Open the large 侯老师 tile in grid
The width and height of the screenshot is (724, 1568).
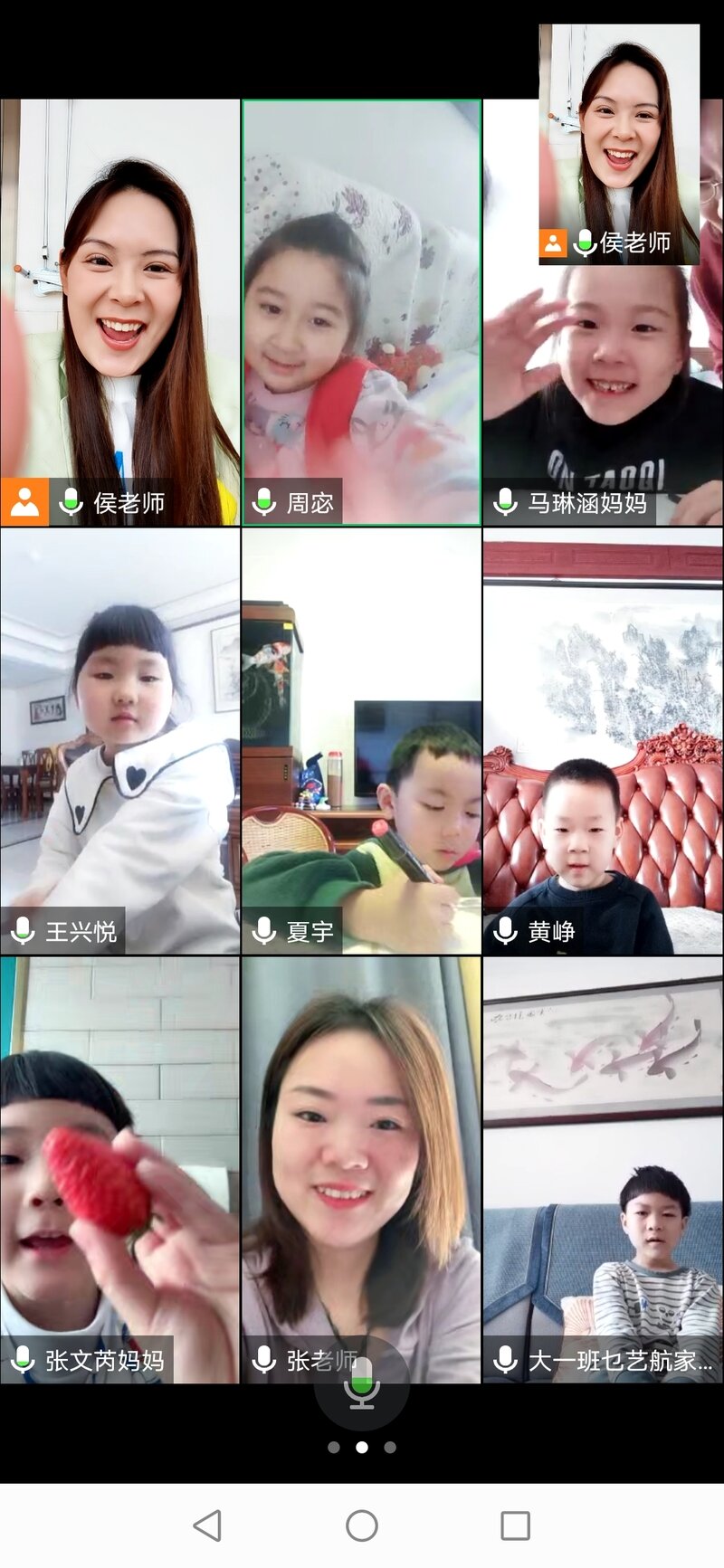click(x=119, y=312)
